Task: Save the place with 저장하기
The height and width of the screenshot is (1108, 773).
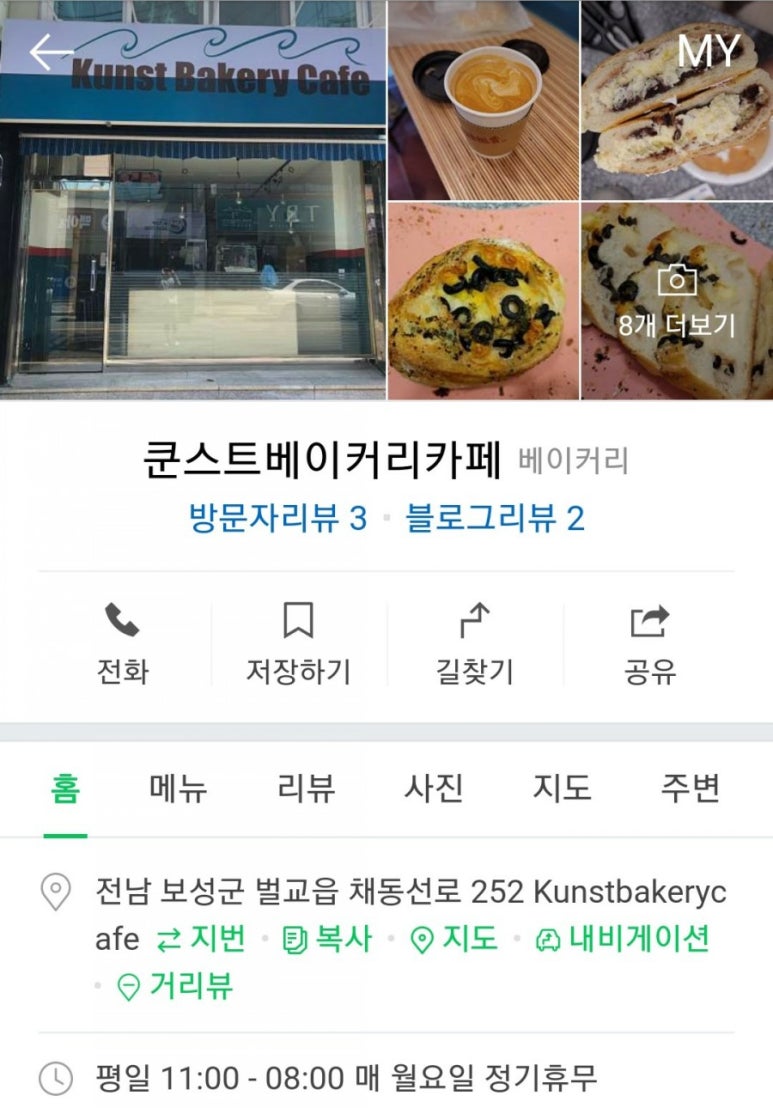Action: [x=298, y=645]
